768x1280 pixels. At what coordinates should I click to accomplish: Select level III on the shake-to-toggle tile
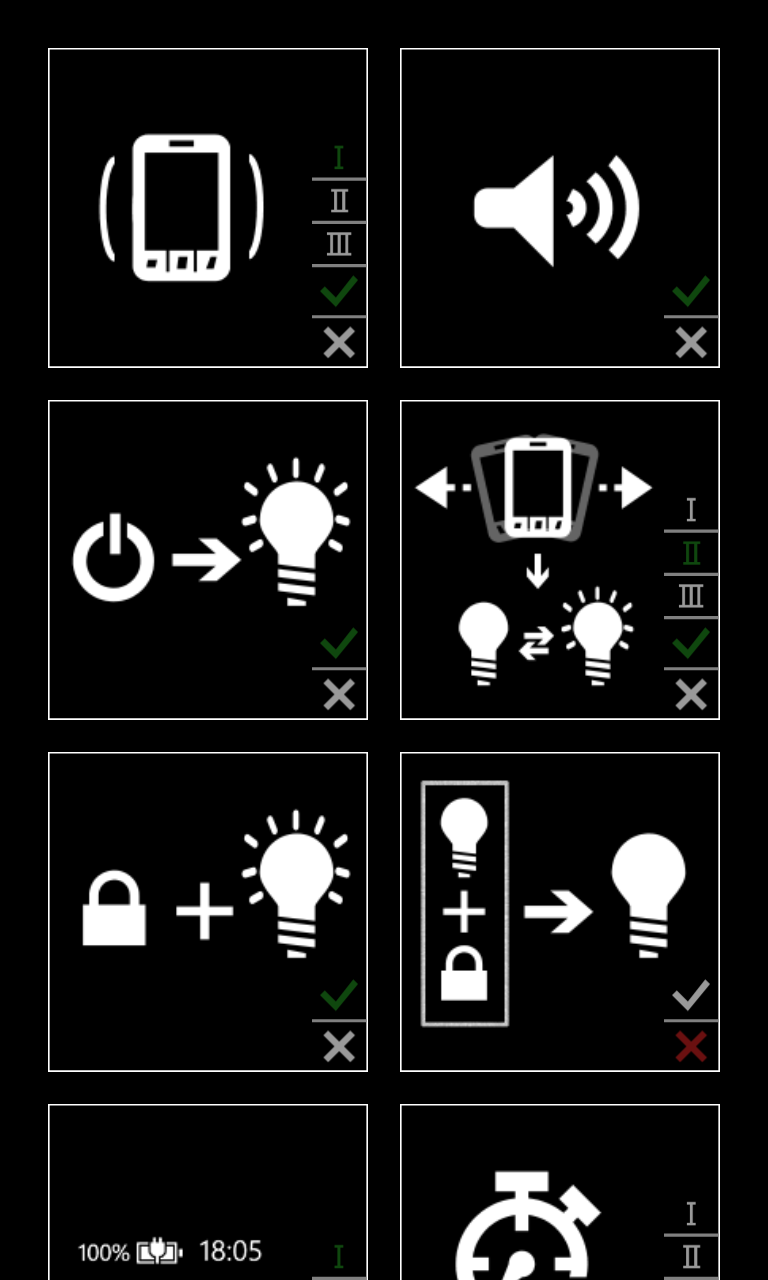(691, 597)
